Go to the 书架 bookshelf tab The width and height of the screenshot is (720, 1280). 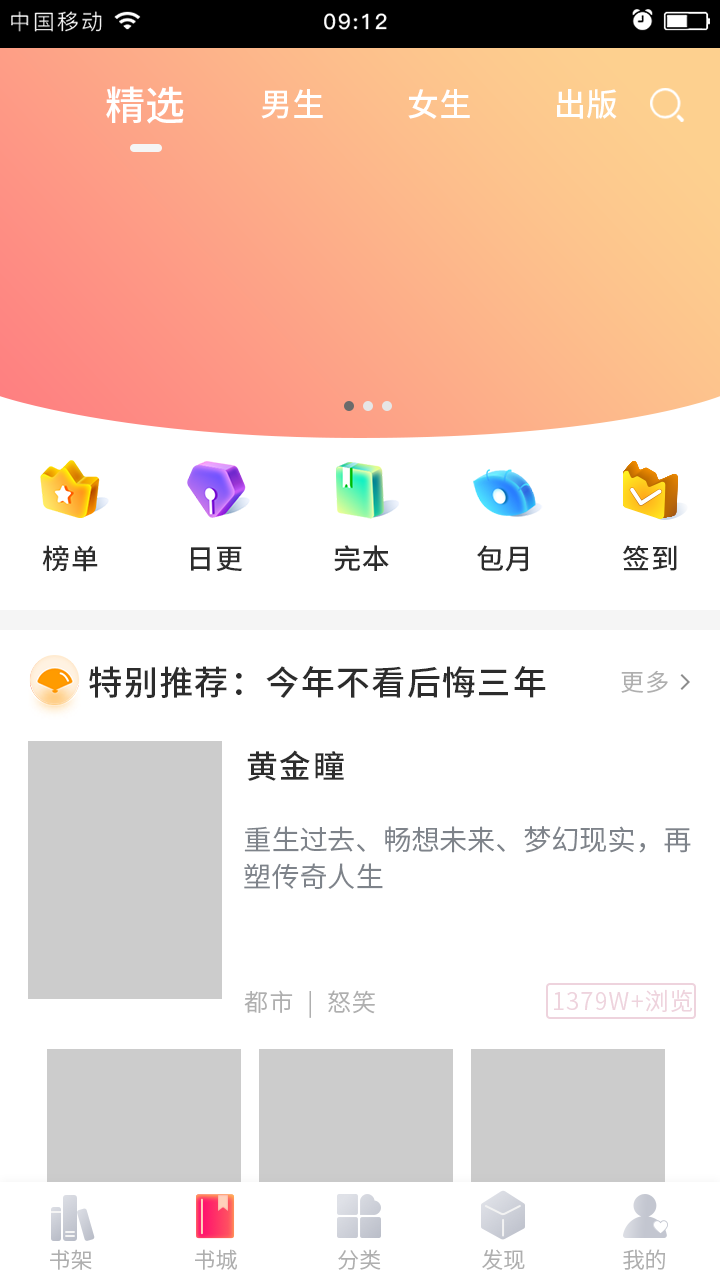[x=71, y=1231]
